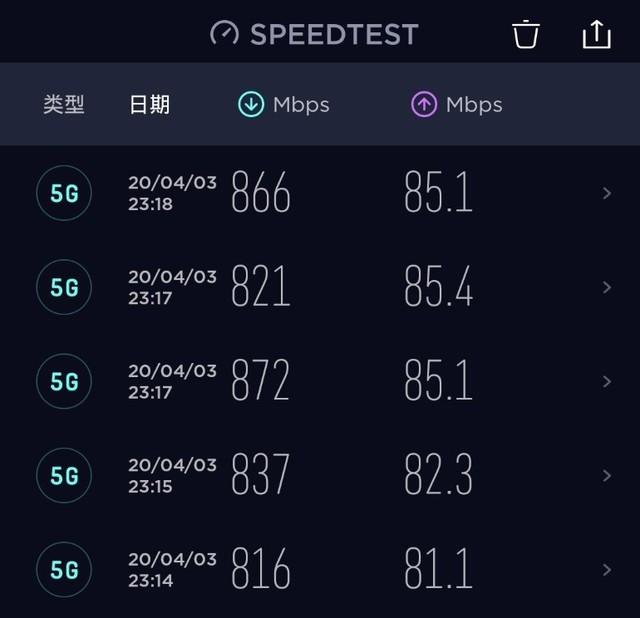640x618 pixels.
Task: Open the 23:14 result showing 816 Mbps
Action: pyautogui.click(x=320, y=569)
